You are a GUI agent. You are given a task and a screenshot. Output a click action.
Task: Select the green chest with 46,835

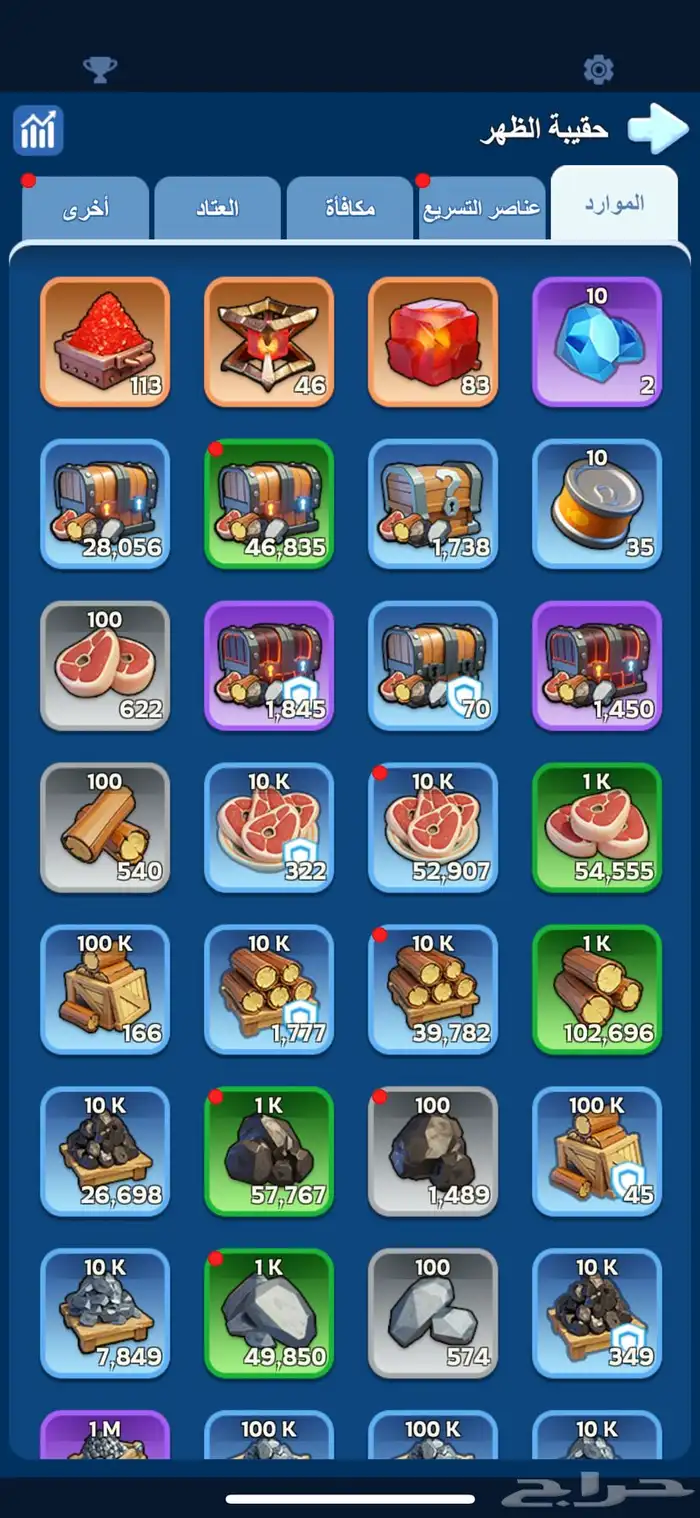click(269, 504)
